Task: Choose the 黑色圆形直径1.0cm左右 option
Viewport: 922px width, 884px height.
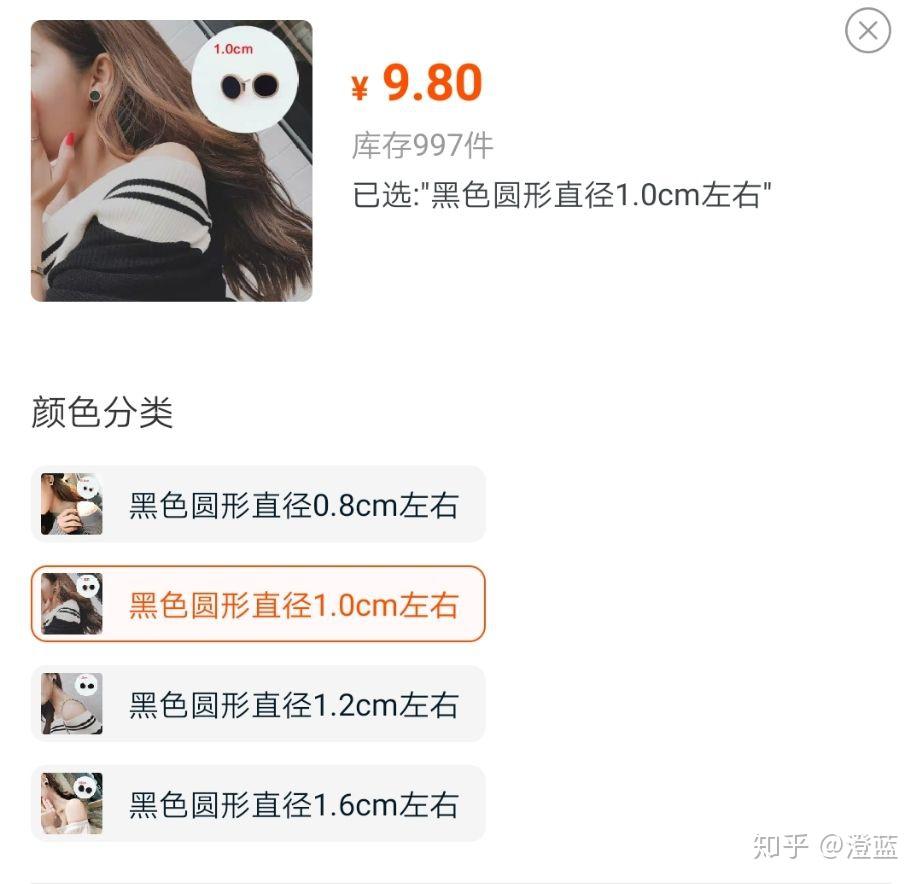Action: pos(258,604)
